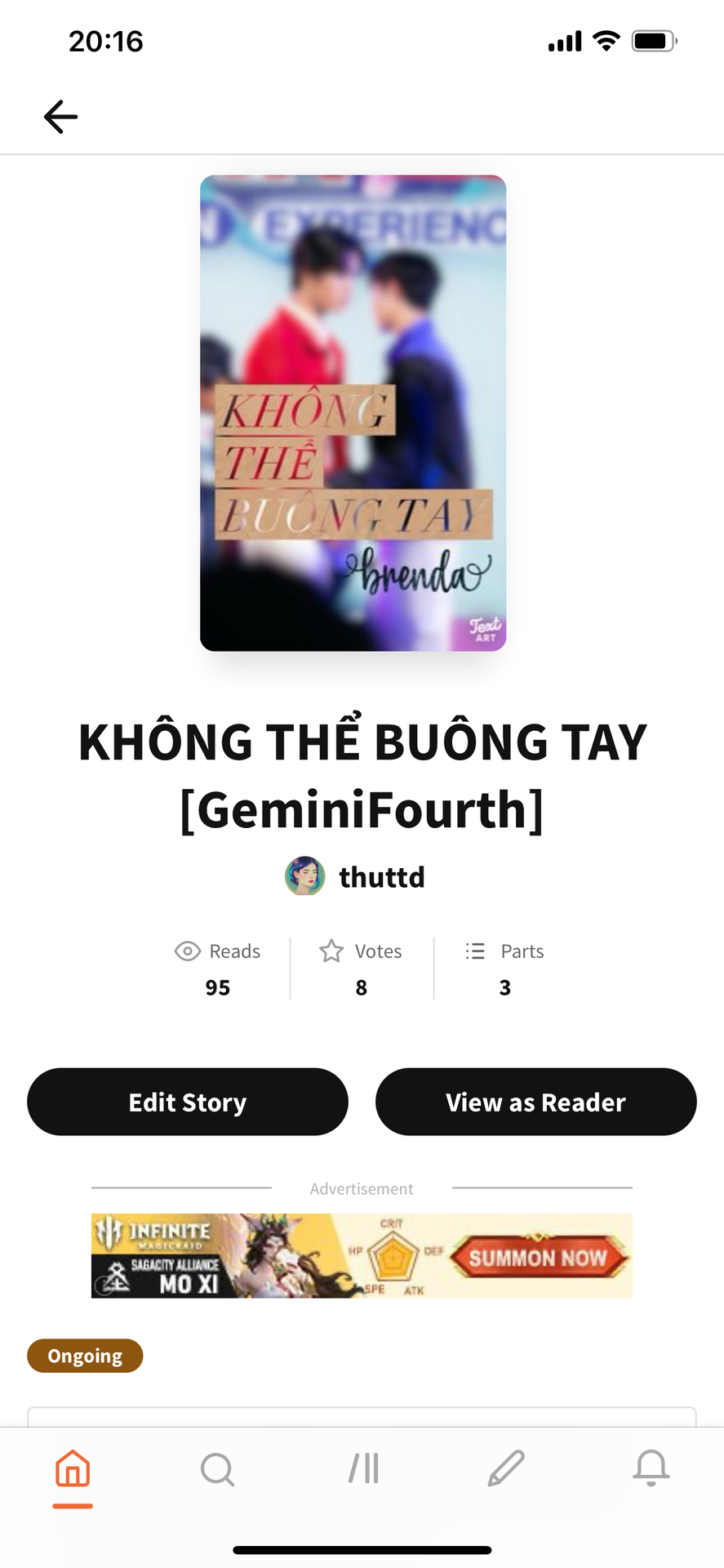Open the notifications bell tab
The width and height of the screenshot is (724, 1568).
click(651, 1469)
